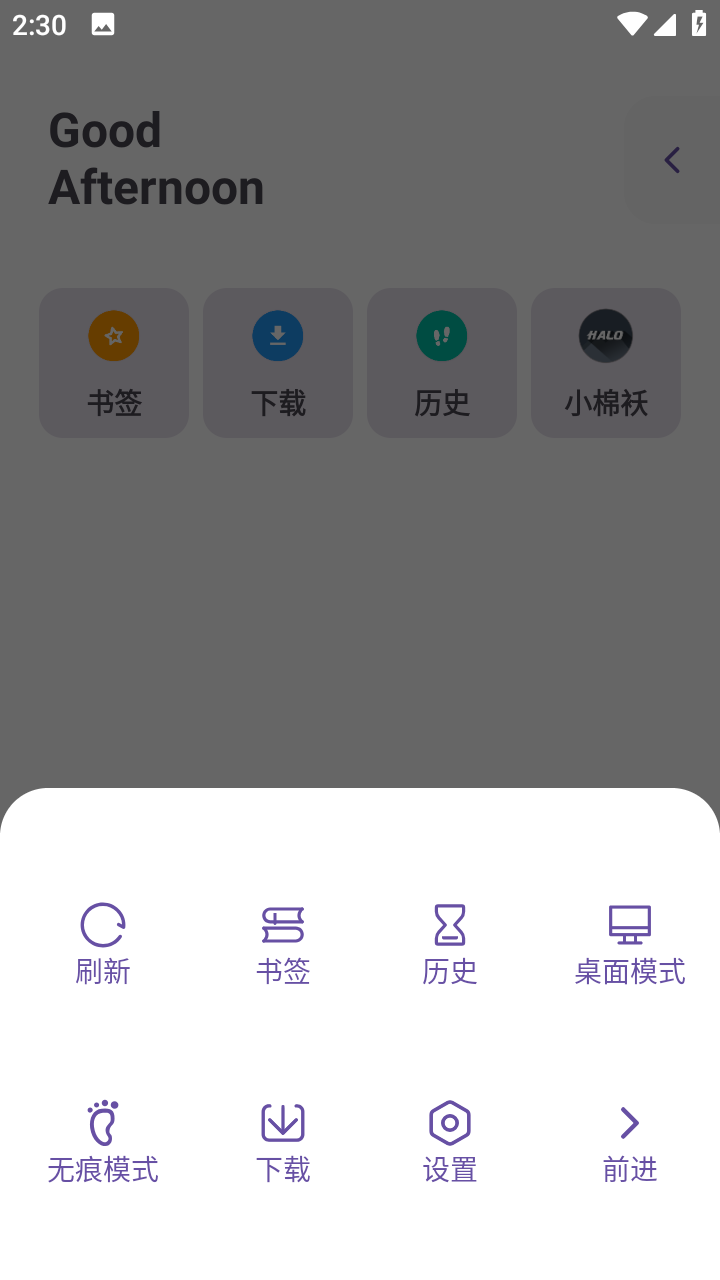Turn on 无痕模式 incognito mode
This screenshot has height=1280, width=720.
[x=102, y=1138]
